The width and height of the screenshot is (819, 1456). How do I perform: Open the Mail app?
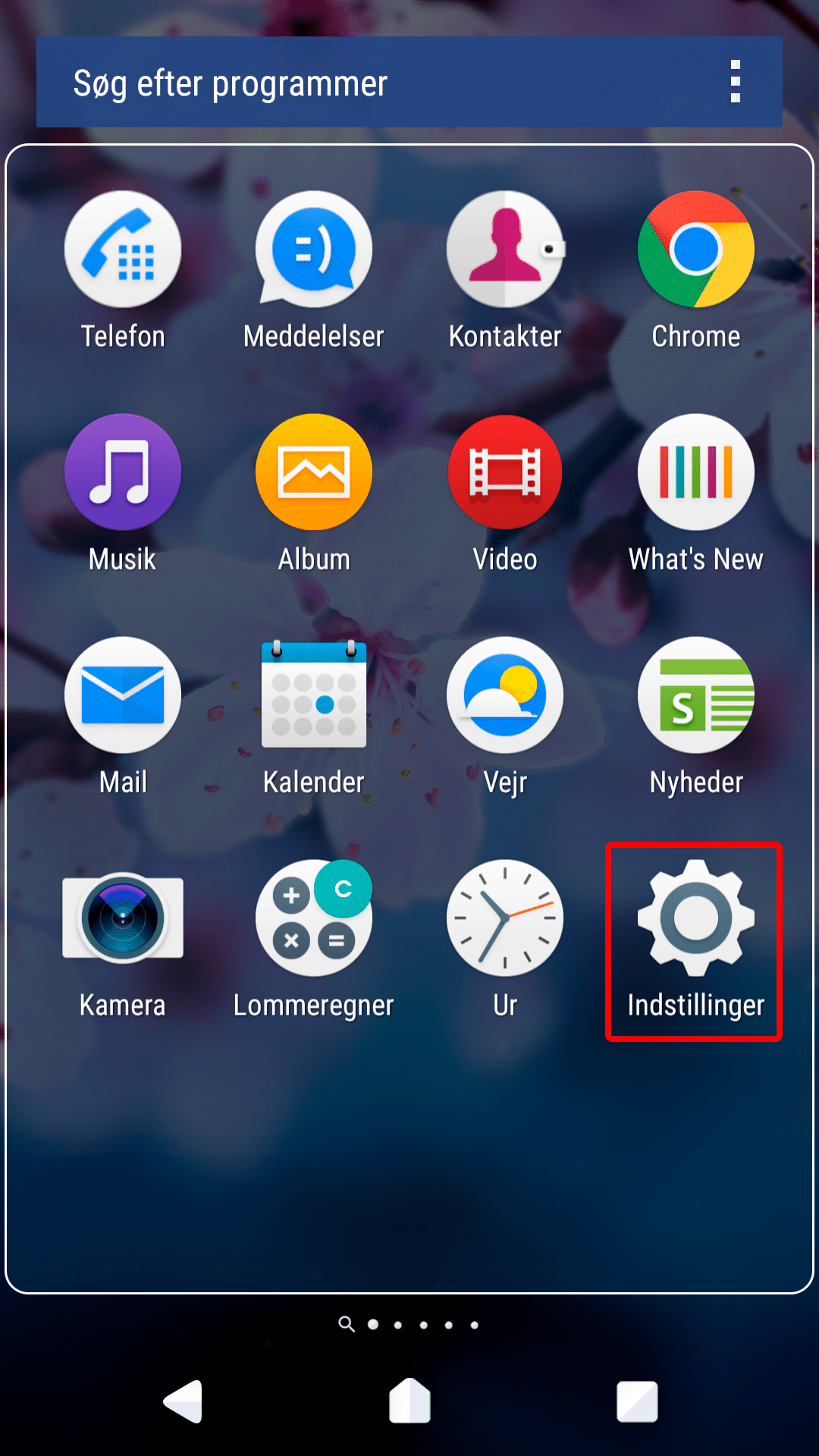[x=123, y=695]
